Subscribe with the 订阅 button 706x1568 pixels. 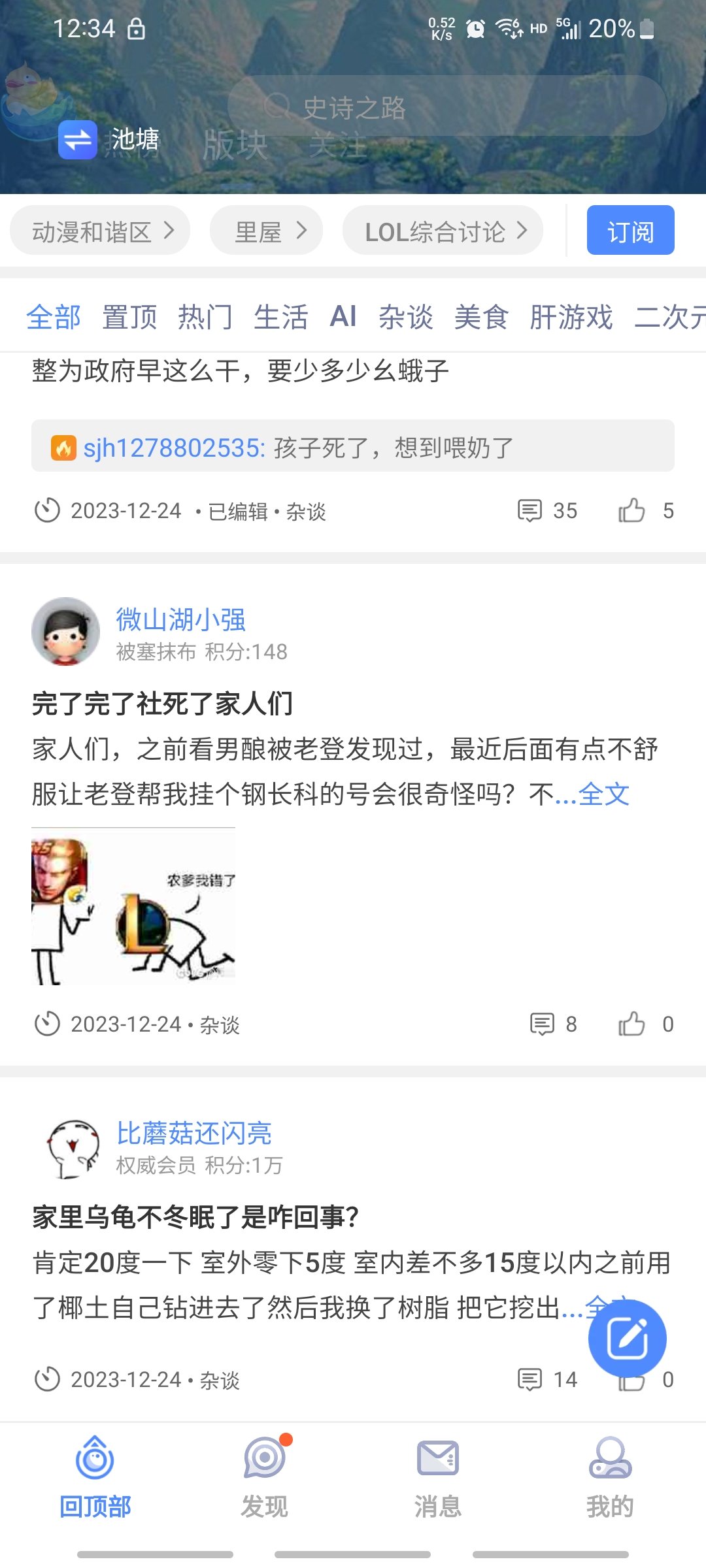[630, 231]
